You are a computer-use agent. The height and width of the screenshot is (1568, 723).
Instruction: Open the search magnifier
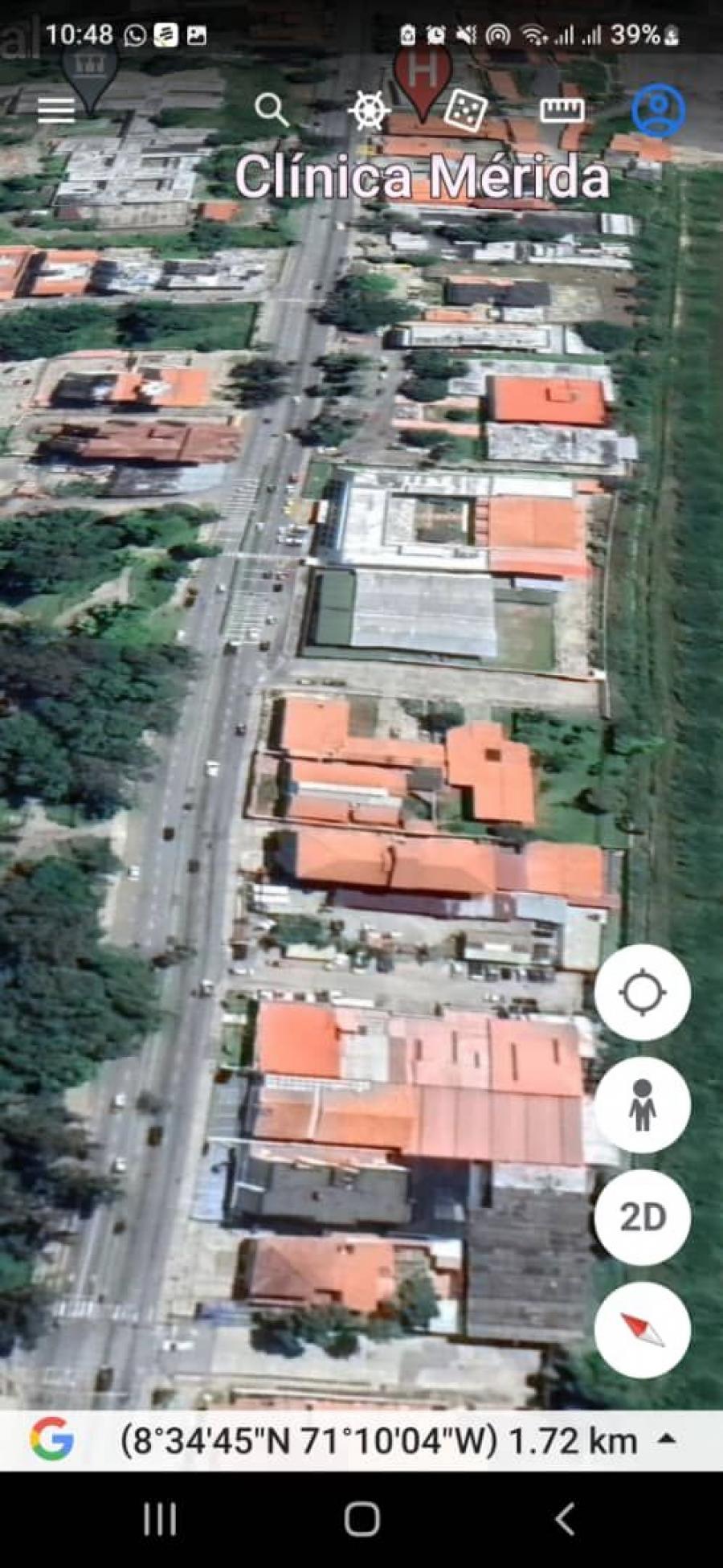pyautogui.click(x=272, y=110)
